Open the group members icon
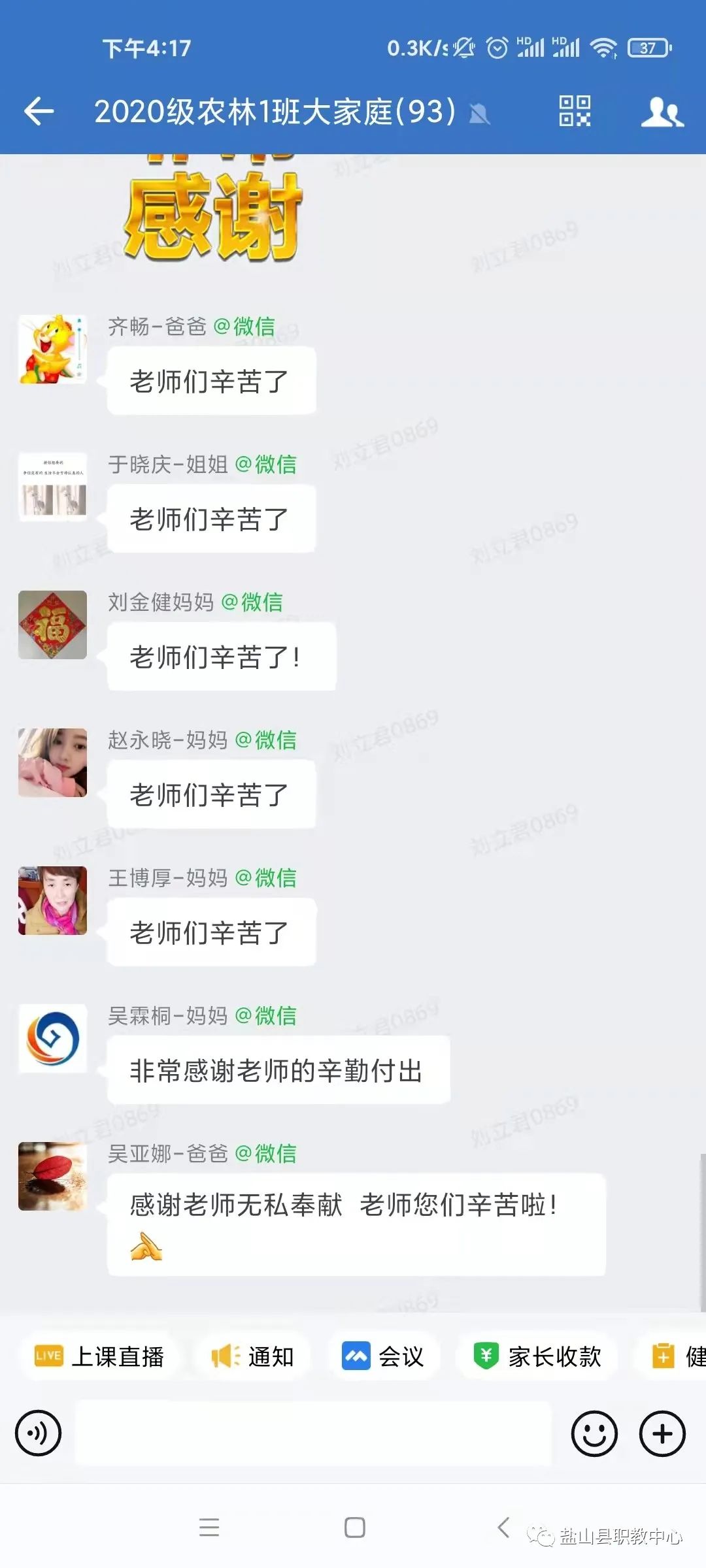The image size is (706, 1568). coord(662,112)
